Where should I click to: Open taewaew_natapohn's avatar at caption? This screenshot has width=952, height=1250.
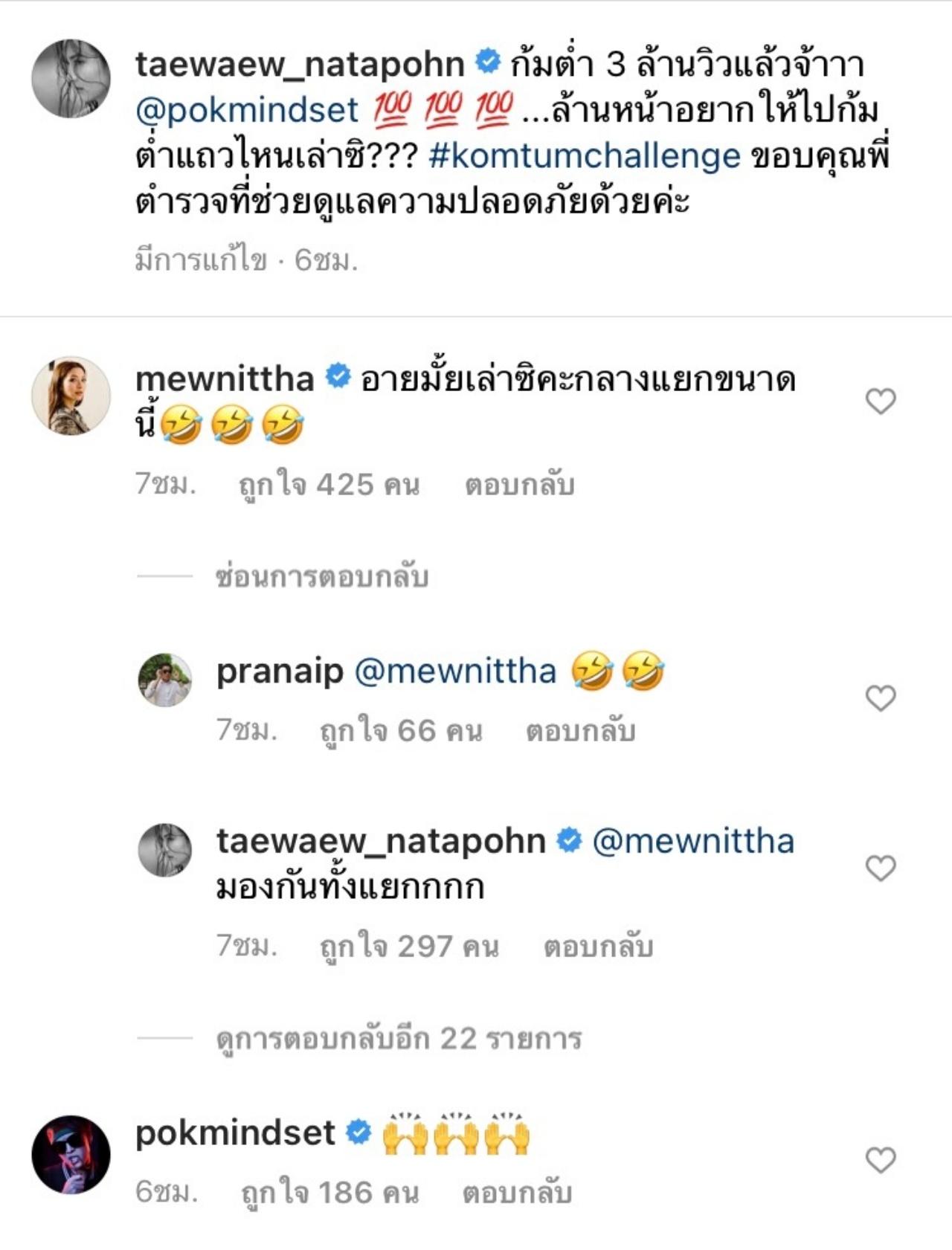(x=71, y=79)
